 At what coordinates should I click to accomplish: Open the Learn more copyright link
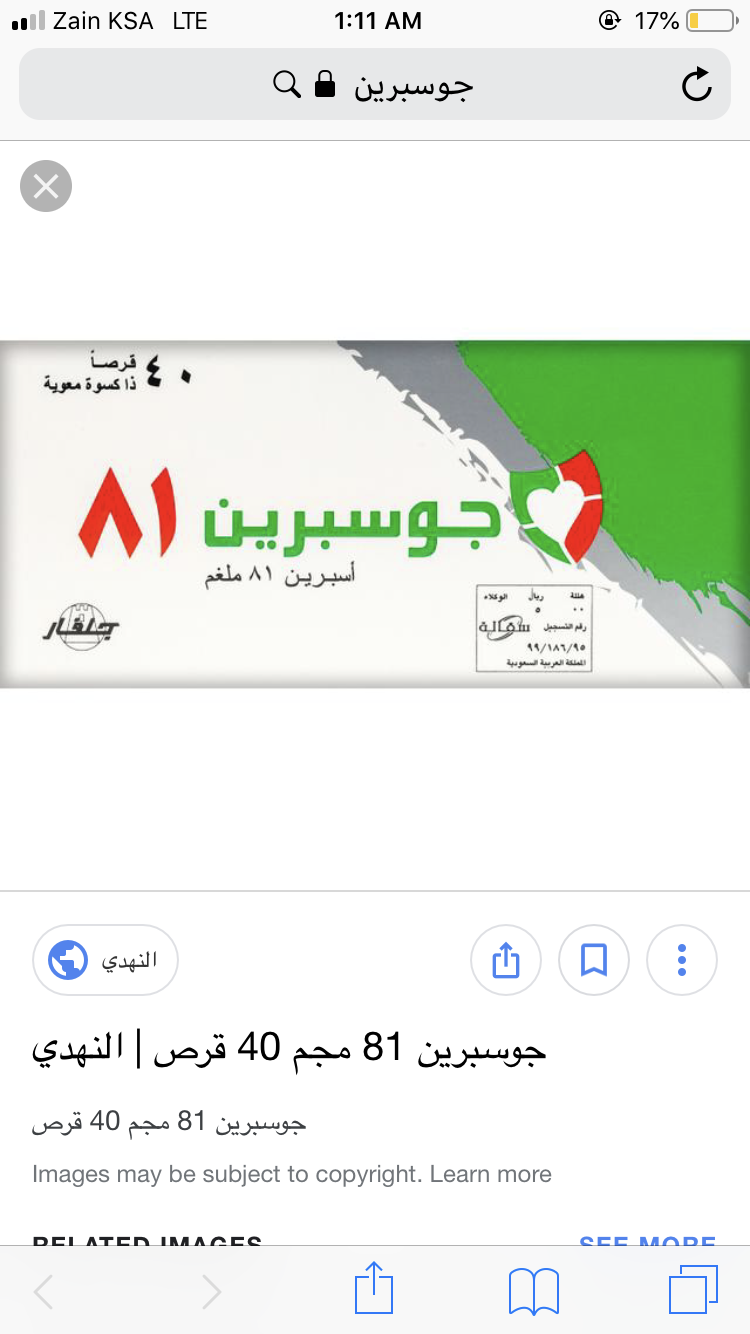490,1174
